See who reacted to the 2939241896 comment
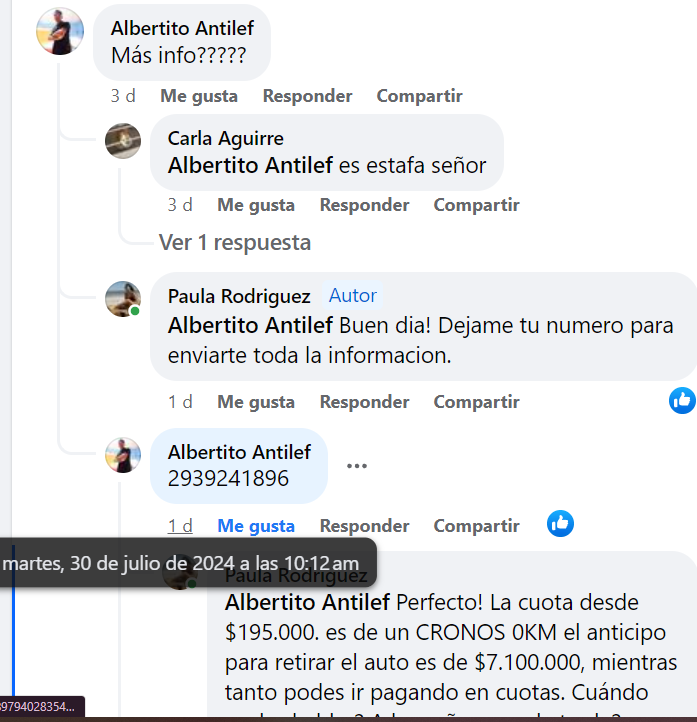The height and width of the screenshot is (722, 697). click(x=560, y=523)
